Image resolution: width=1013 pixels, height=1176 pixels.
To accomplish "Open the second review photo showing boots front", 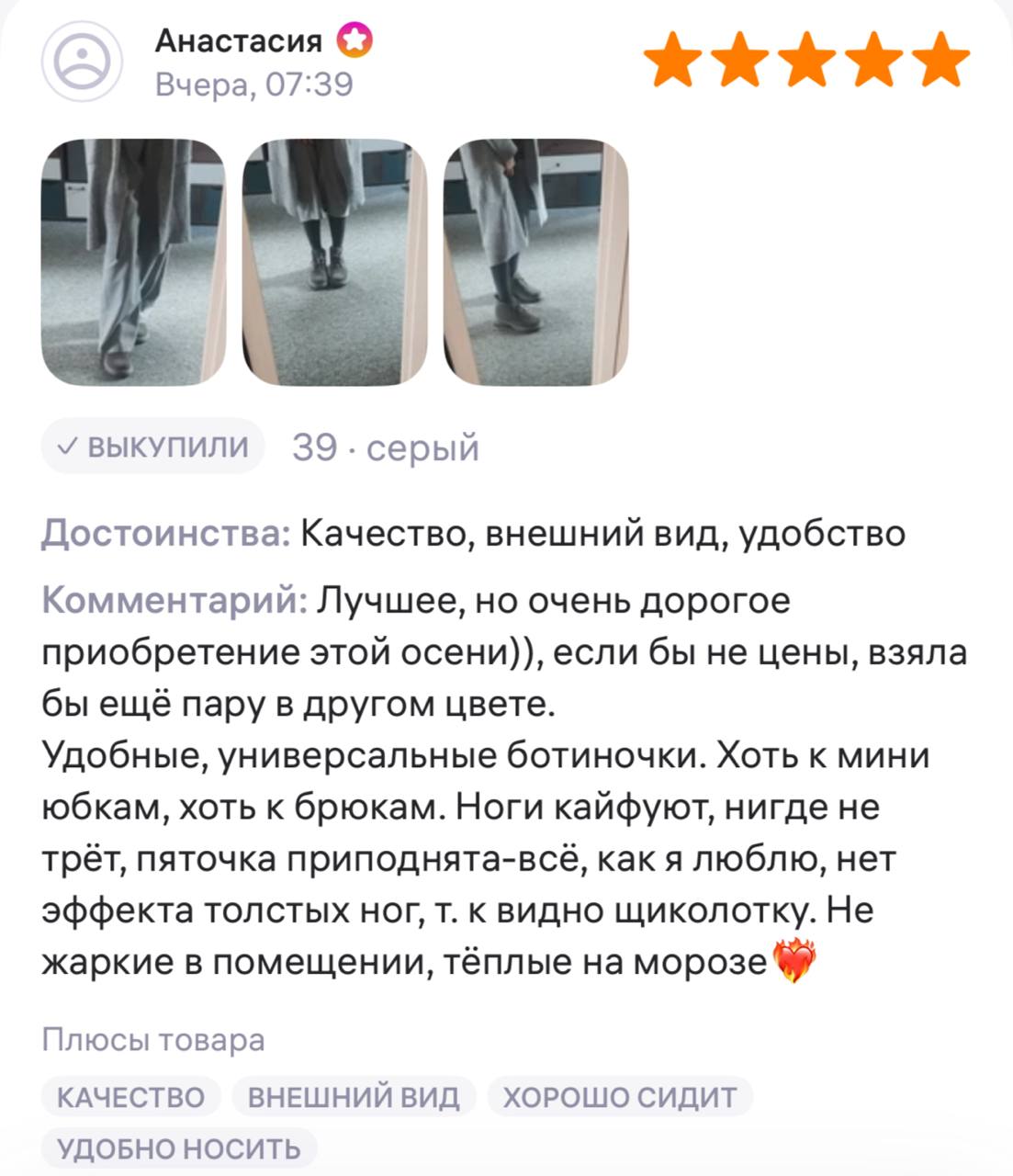I will pos(334,262).
